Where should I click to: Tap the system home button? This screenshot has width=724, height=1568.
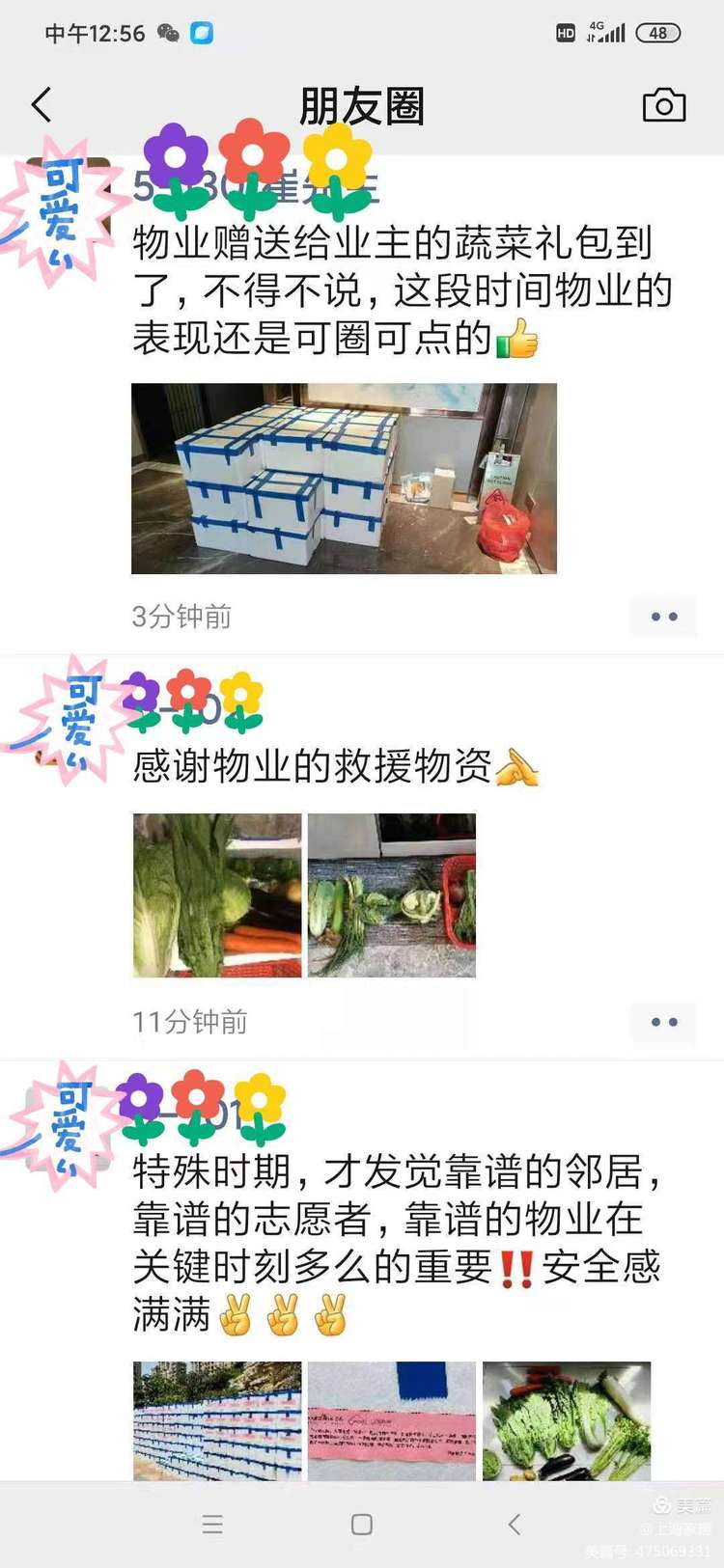tap(362, 1525)
